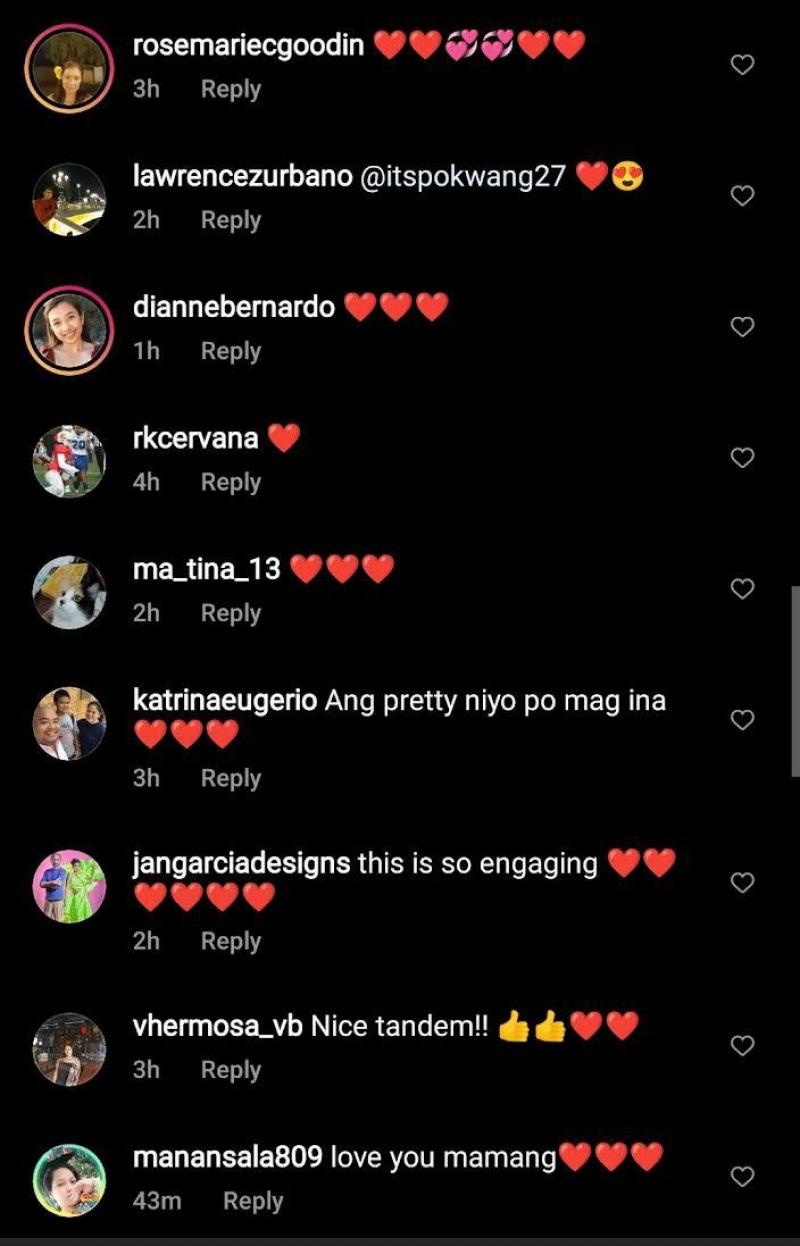This screenshot has height=1246, width=800.
Task: Reply to jangarciadesigns' comment
Action: 230,941
